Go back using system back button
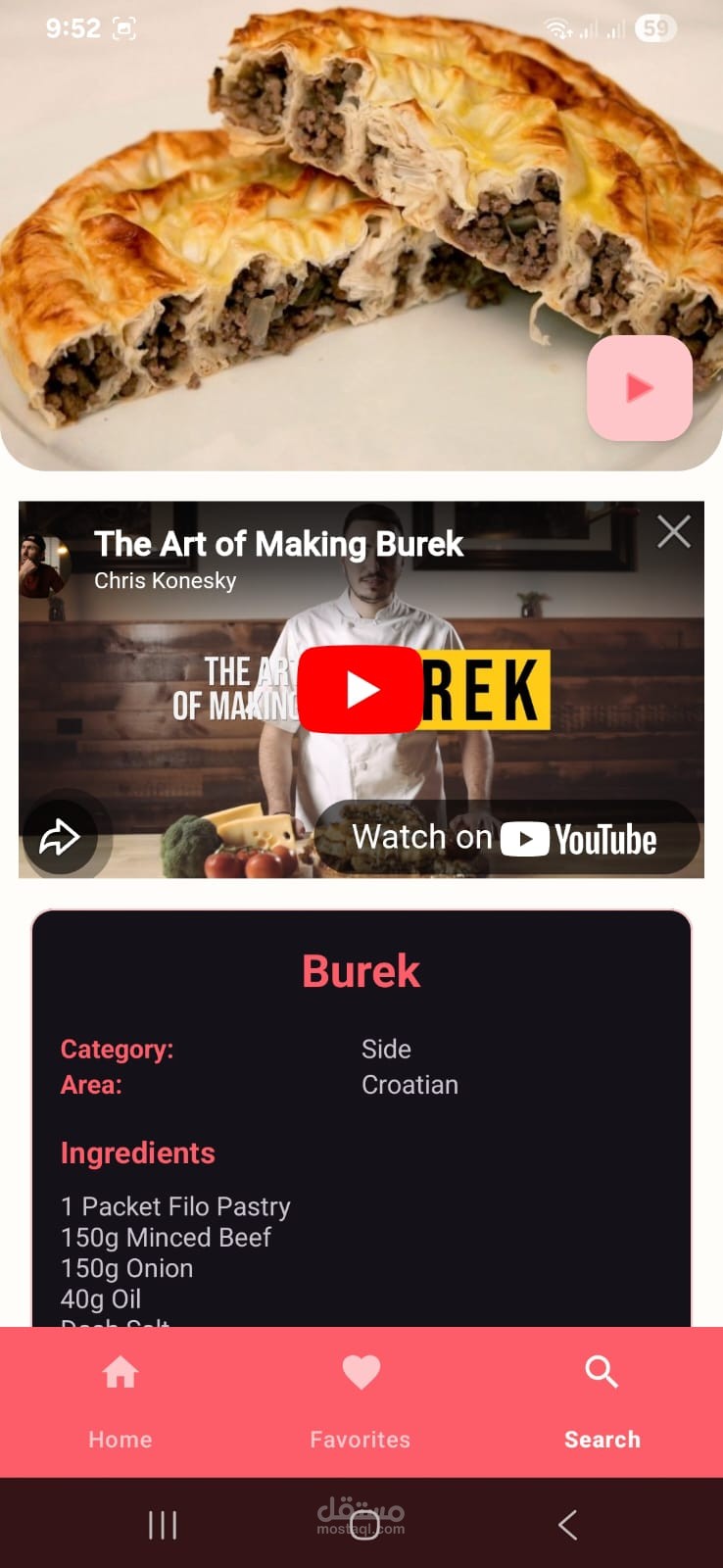This screenshot has width=723, height=1568. [566, 1525]
